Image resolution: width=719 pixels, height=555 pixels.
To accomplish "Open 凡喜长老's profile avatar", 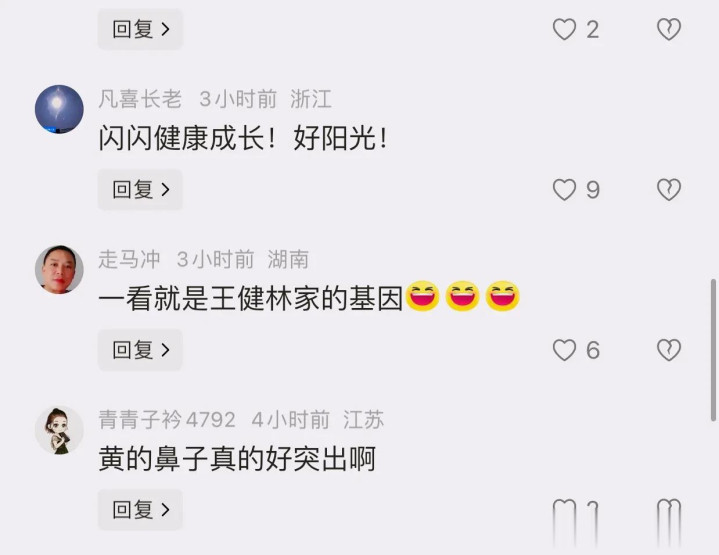I will (59, 109).
